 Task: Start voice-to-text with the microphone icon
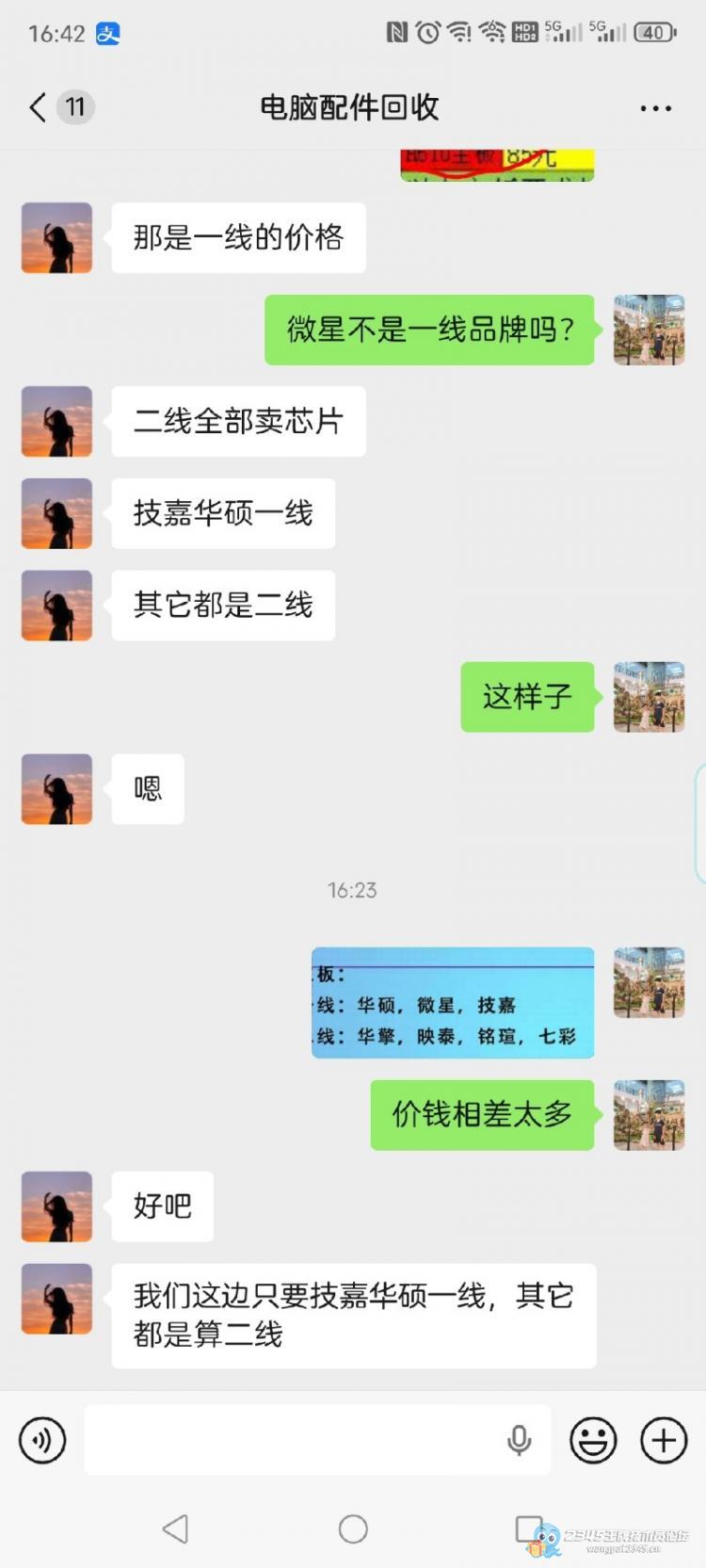[519, 1440]
